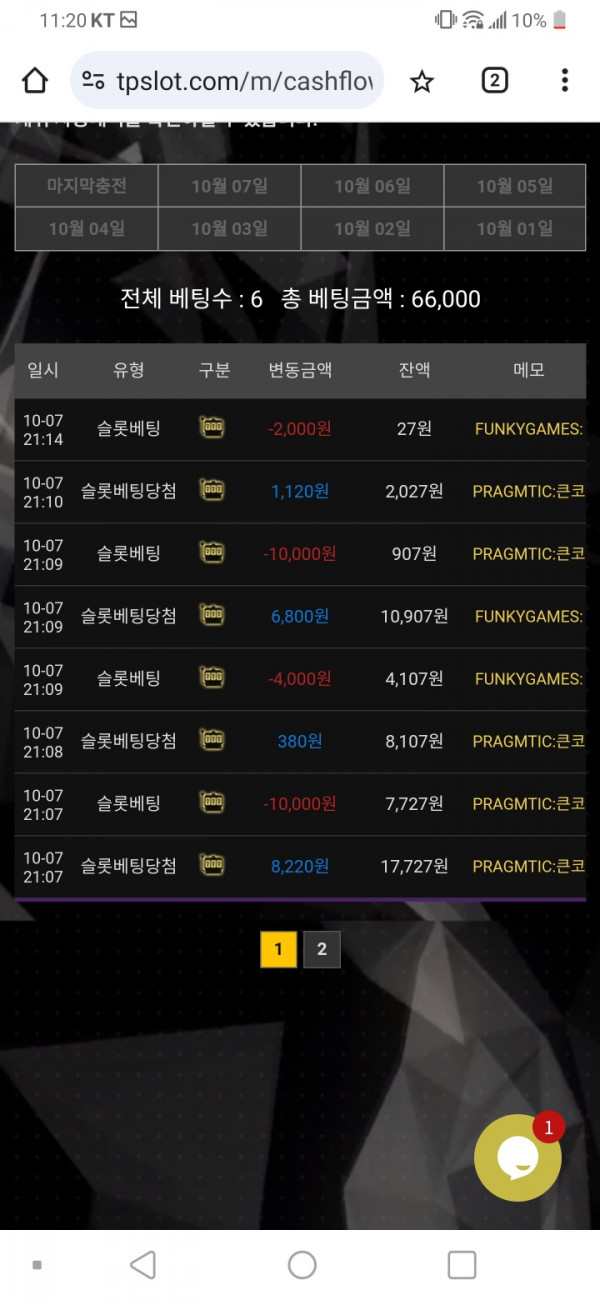The width and height of the screenshot is (600, 1300).
Task: Show records for 10월 04일
Action: point(87,229)
